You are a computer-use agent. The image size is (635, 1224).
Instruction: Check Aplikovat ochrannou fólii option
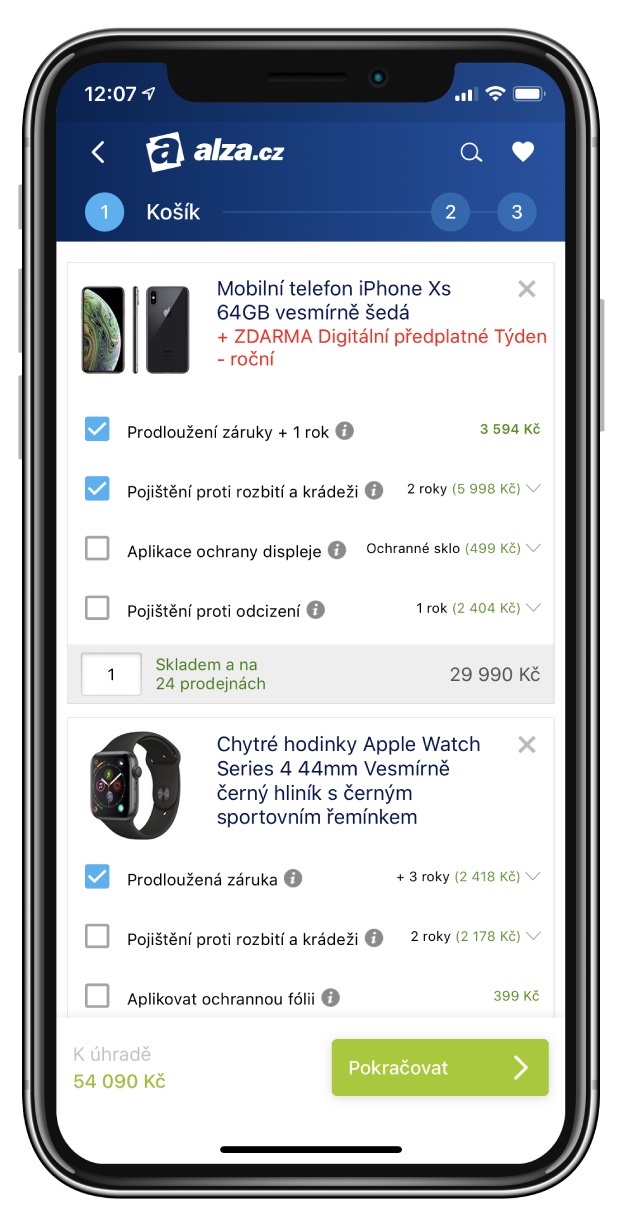pos(97,996)
